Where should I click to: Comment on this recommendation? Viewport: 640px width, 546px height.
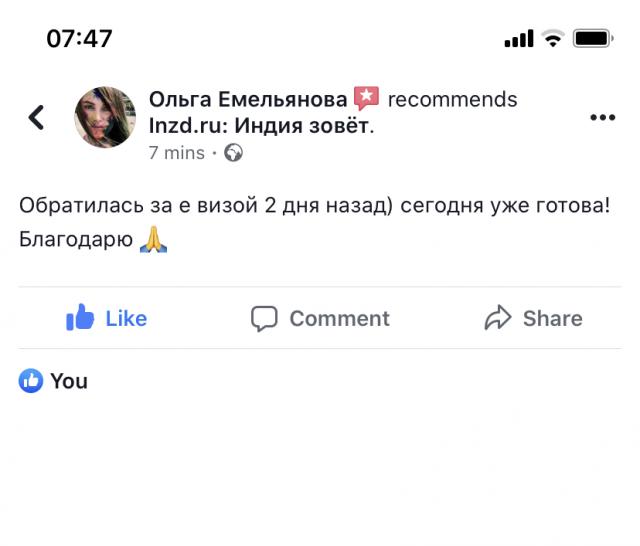click(320, 319)
